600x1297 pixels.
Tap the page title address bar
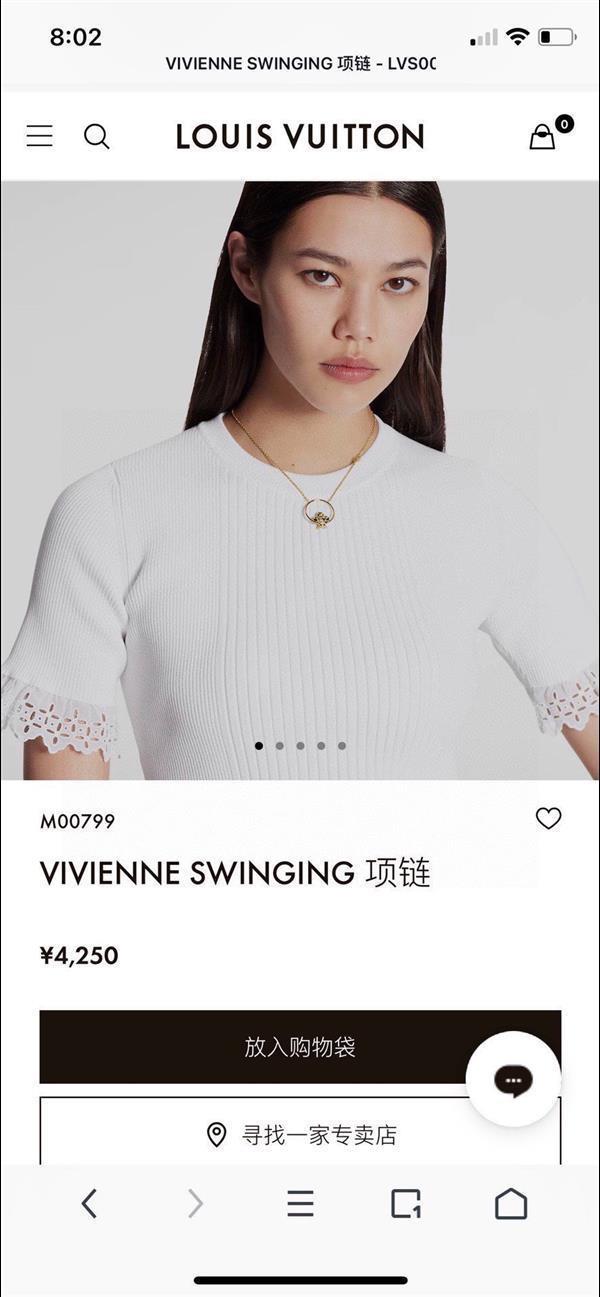[300, 63]
